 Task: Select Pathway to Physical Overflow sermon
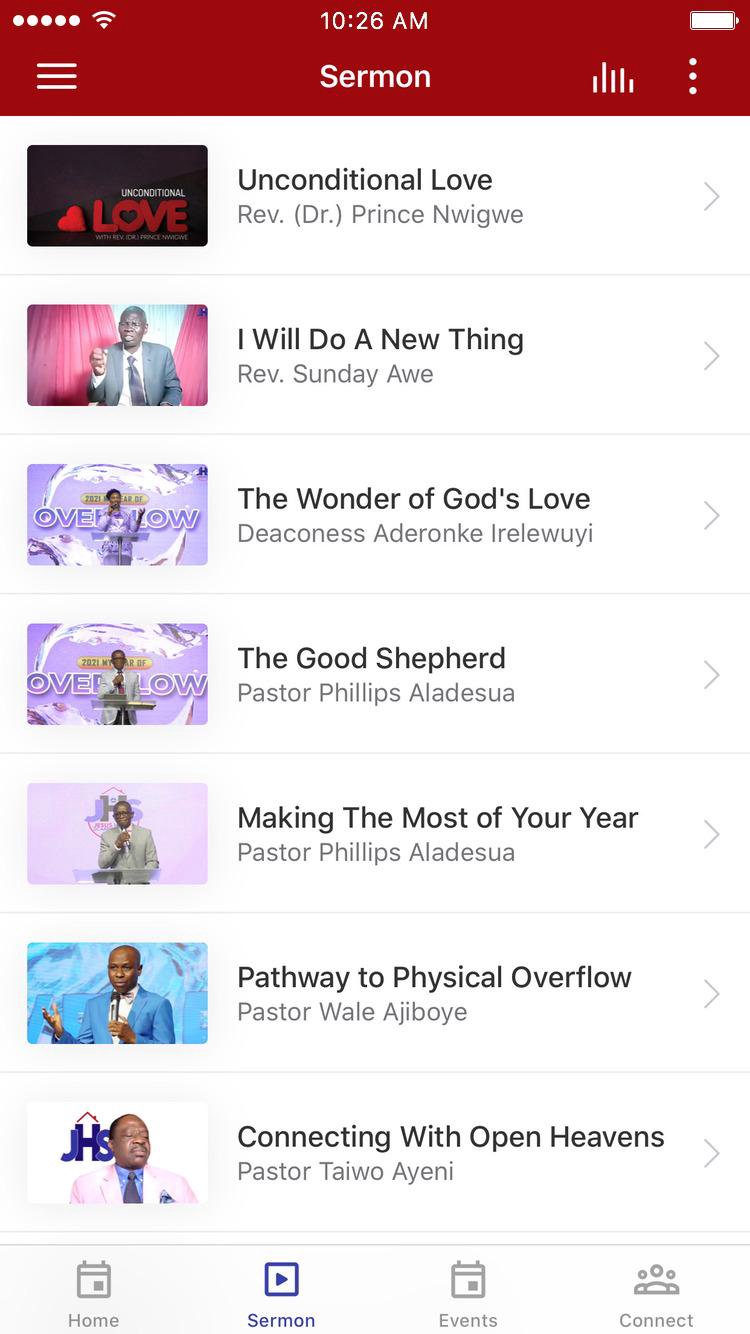375,993
